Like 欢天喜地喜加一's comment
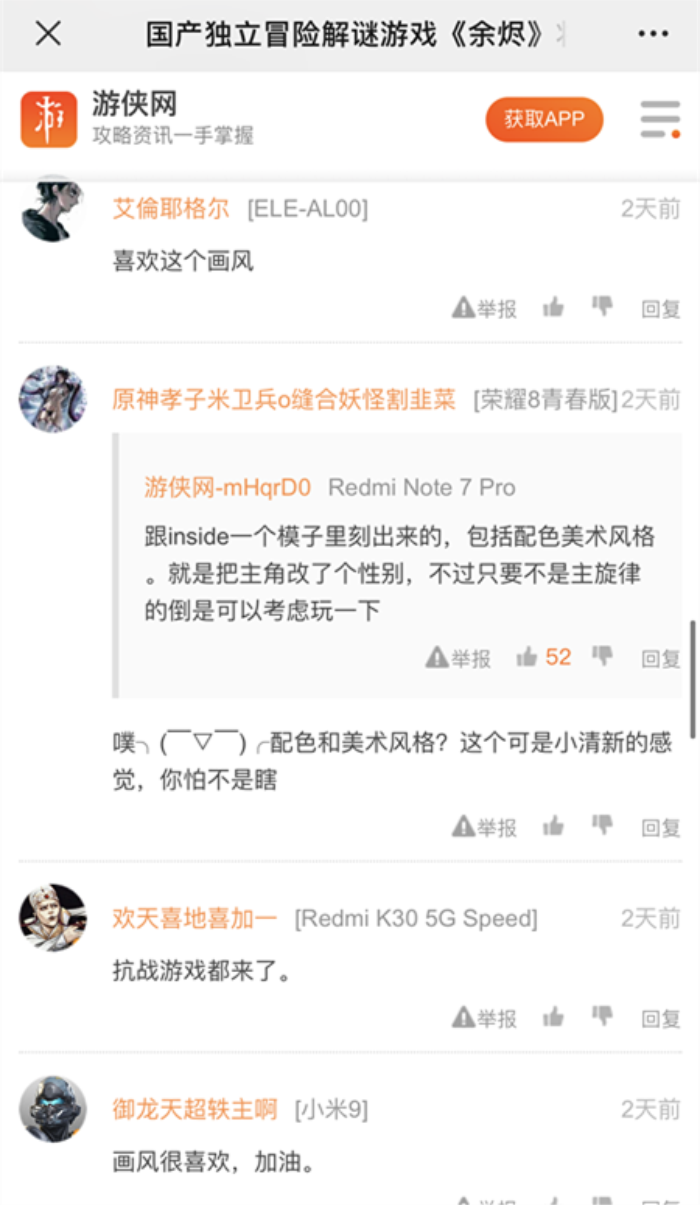 [x=553, y=1018]
